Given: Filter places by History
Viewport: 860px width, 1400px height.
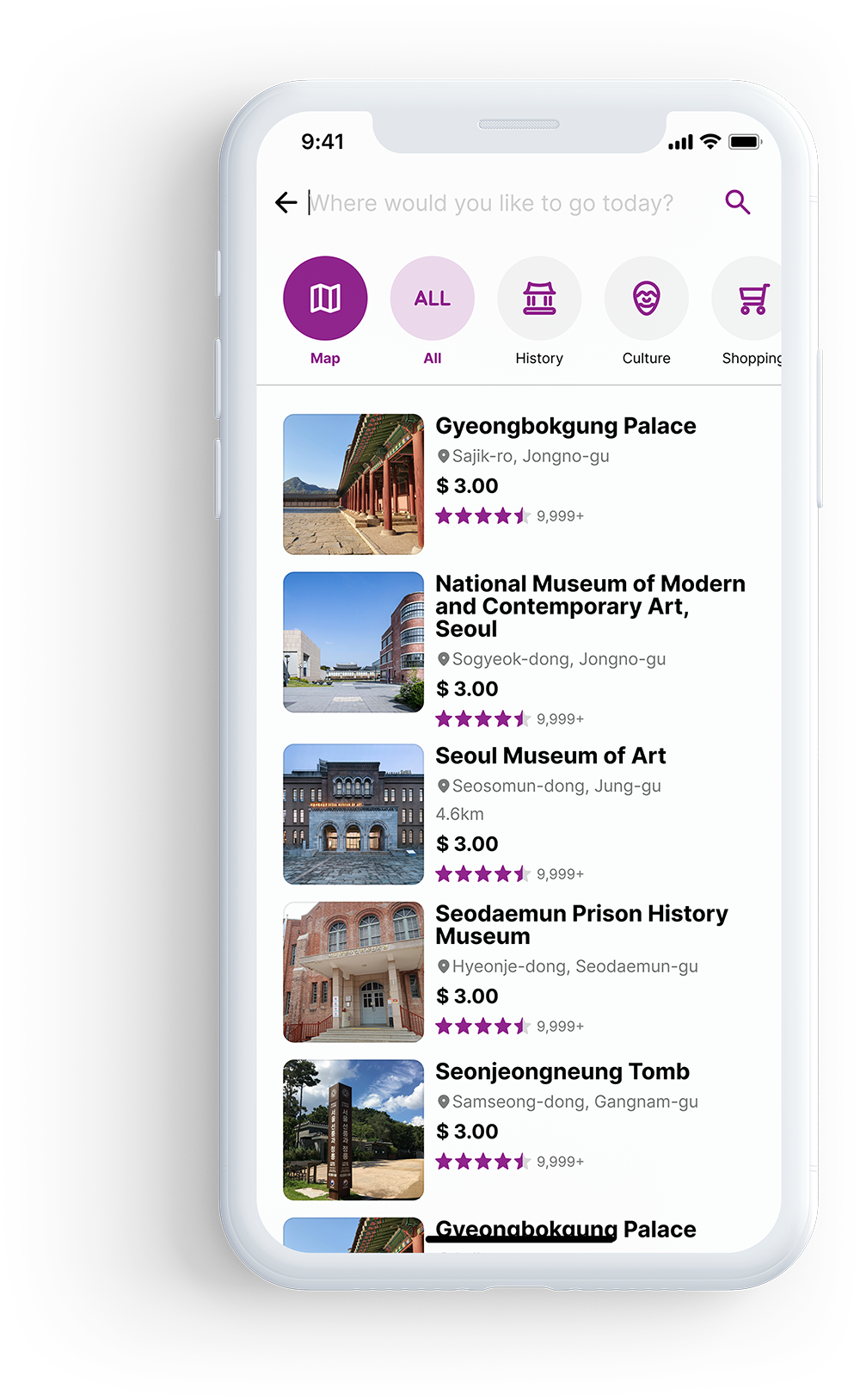Looking at the screenshot, I should 539,299.
